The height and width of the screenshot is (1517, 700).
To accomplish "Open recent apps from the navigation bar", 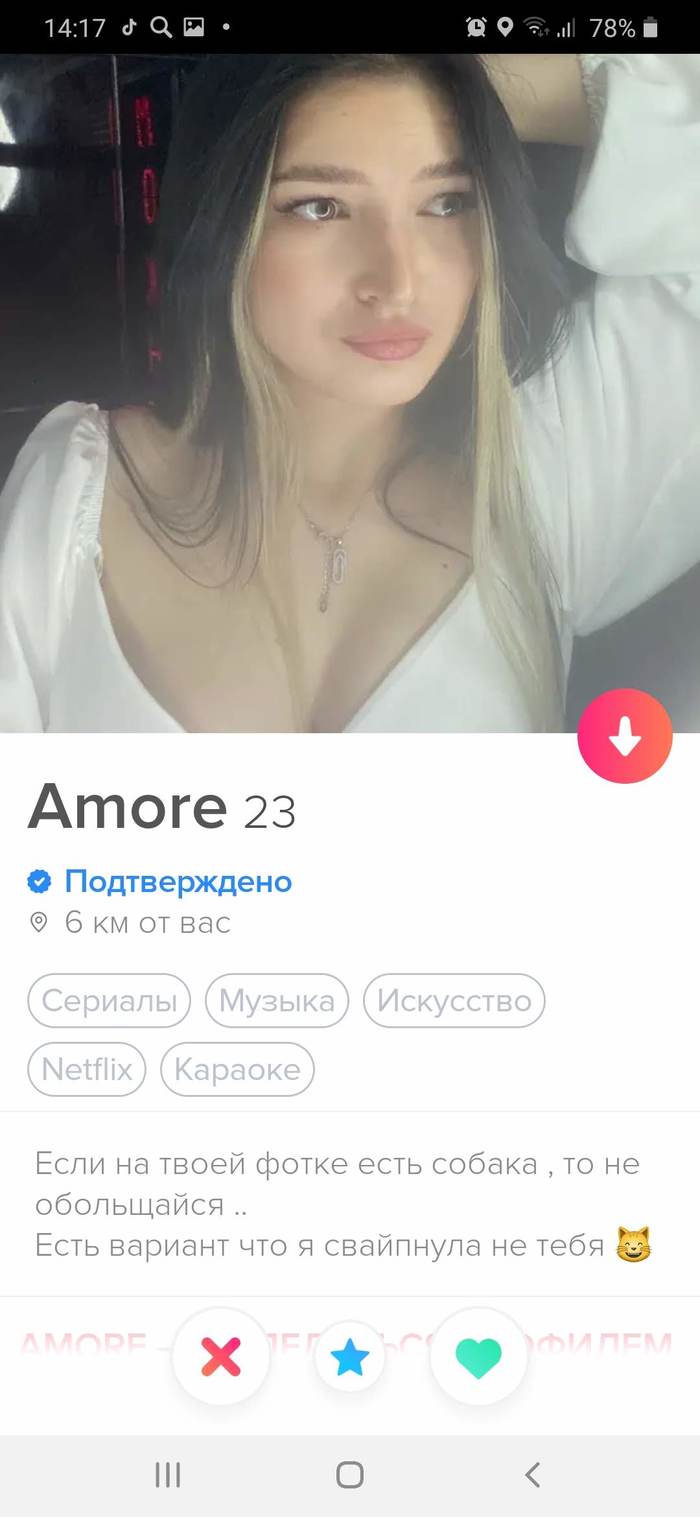I will tap(167, 1474).
